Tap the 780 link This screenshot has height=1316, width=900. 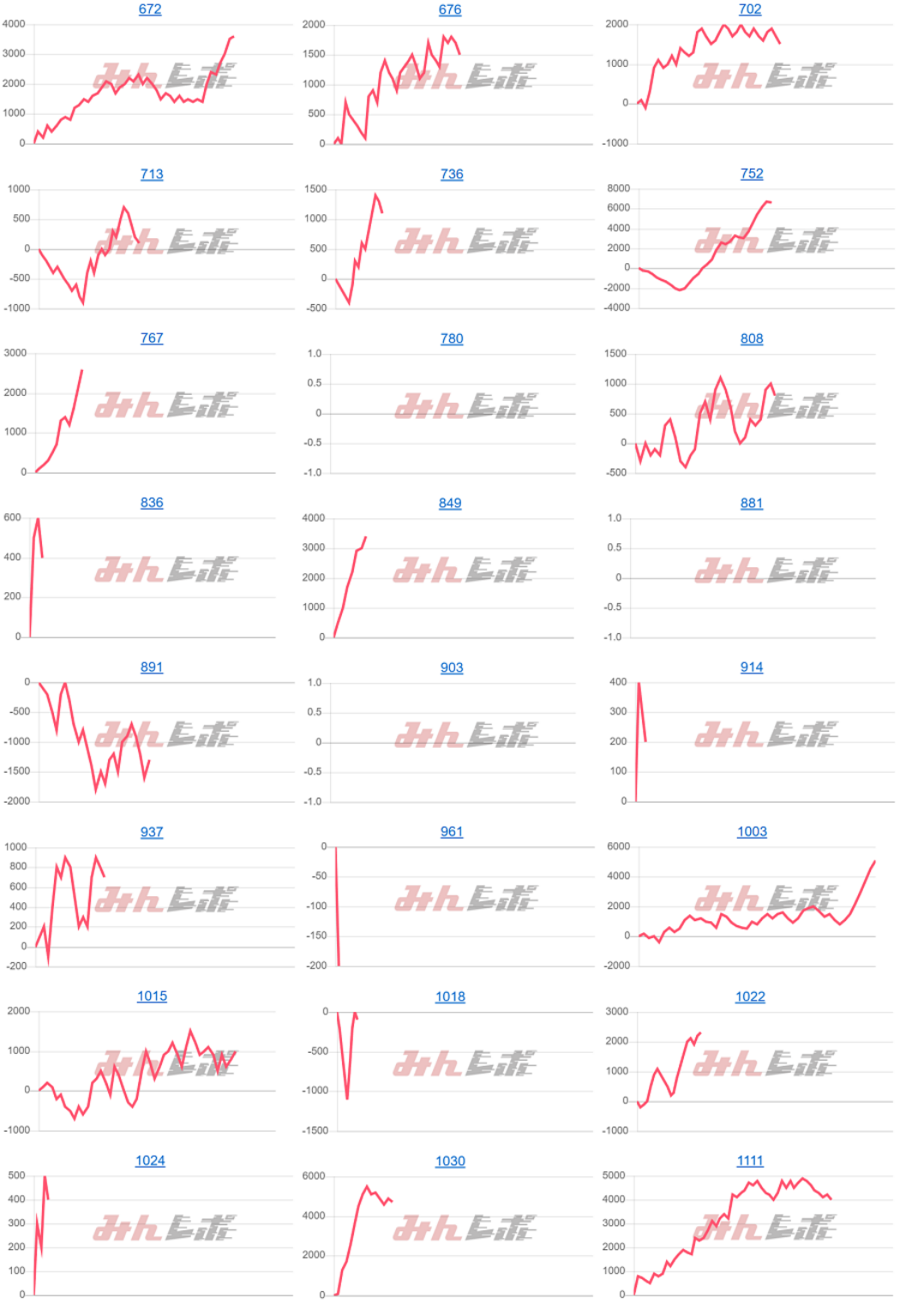452,338
